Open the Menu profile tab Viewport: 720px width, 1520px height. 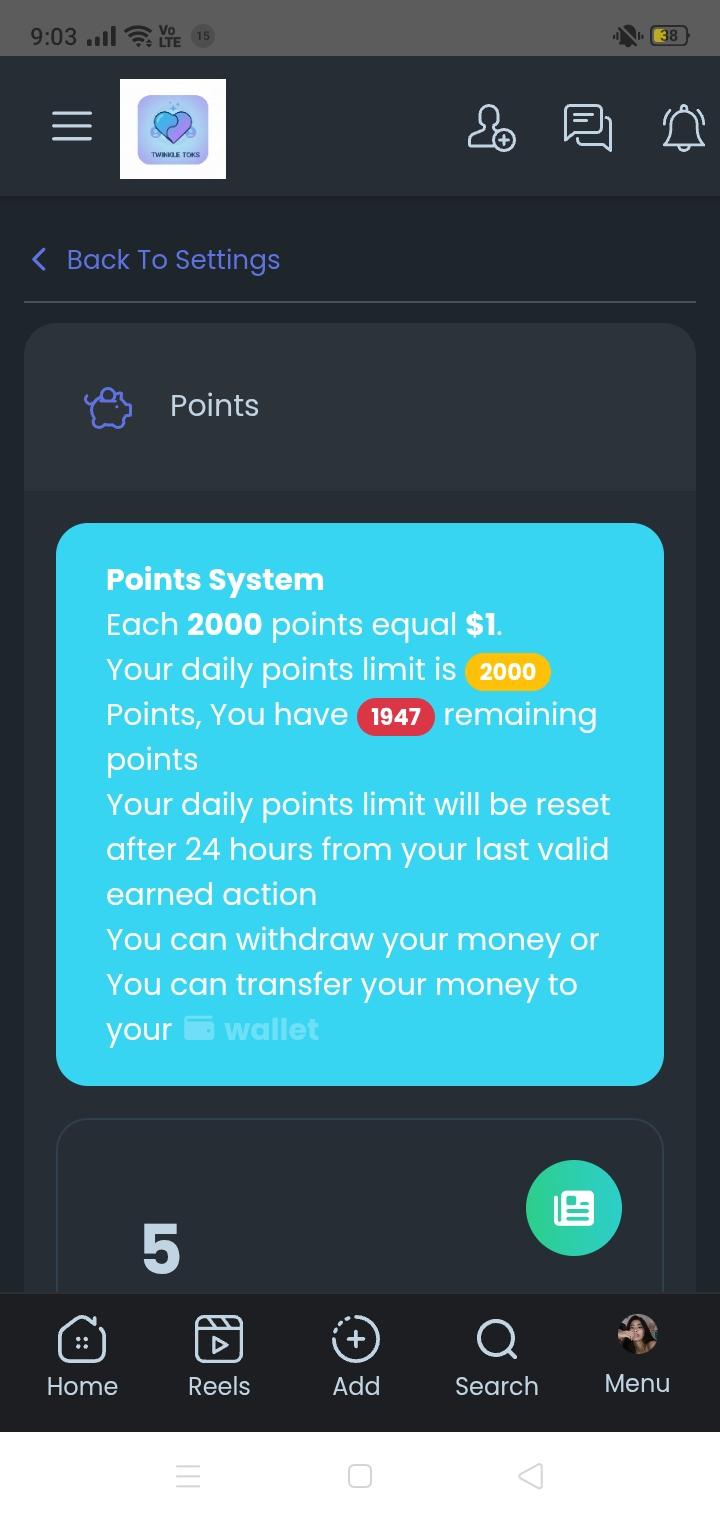637,1355
